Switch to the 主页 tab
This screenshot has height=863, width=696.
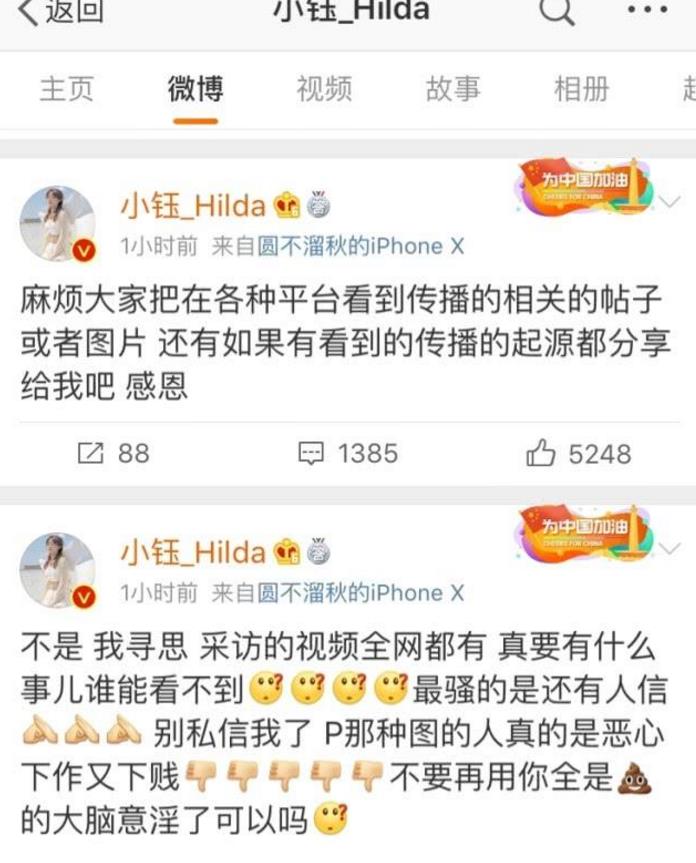coord(67,89)
